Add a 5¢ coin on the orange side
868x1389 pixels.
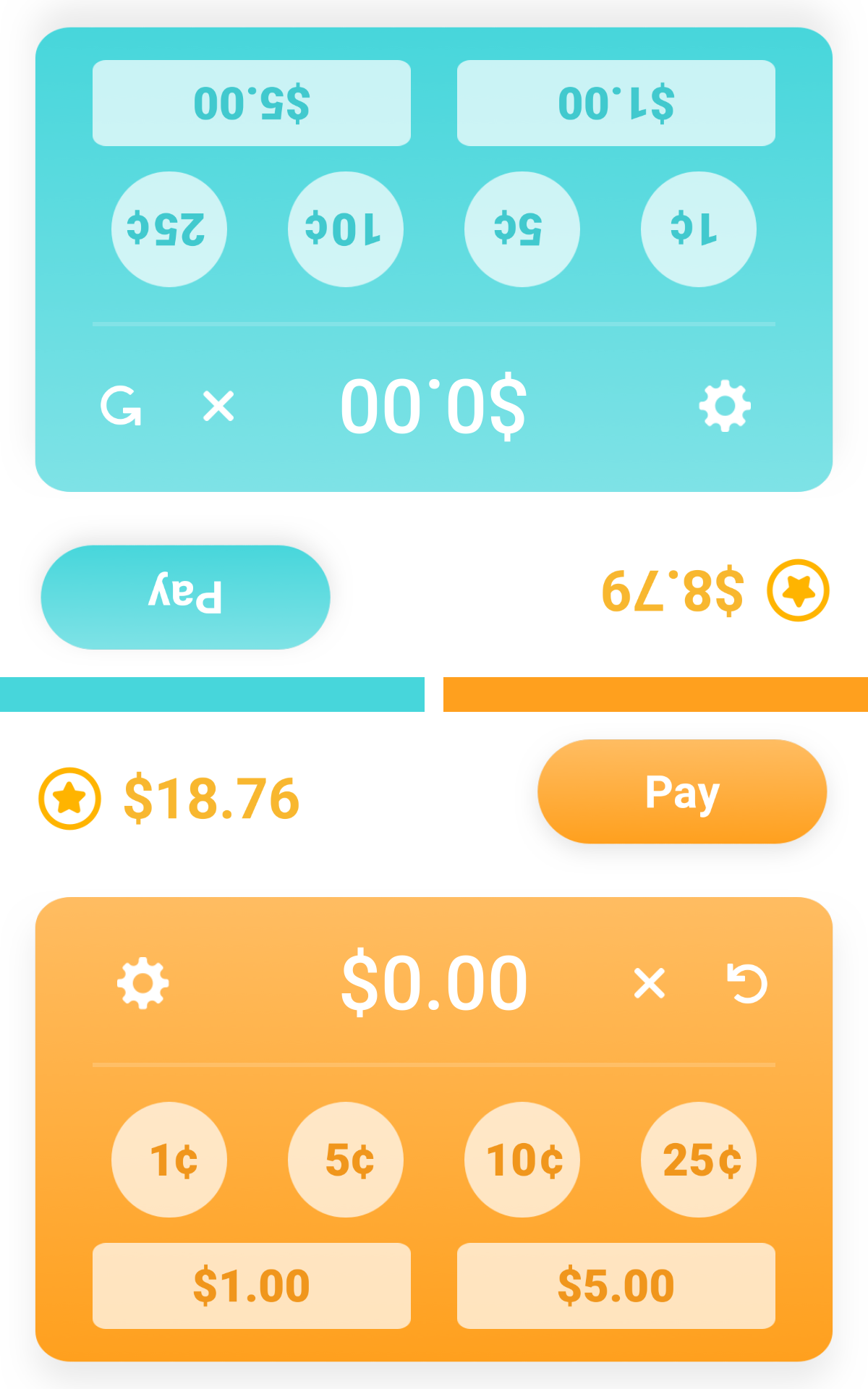(x=345, y=1160)
